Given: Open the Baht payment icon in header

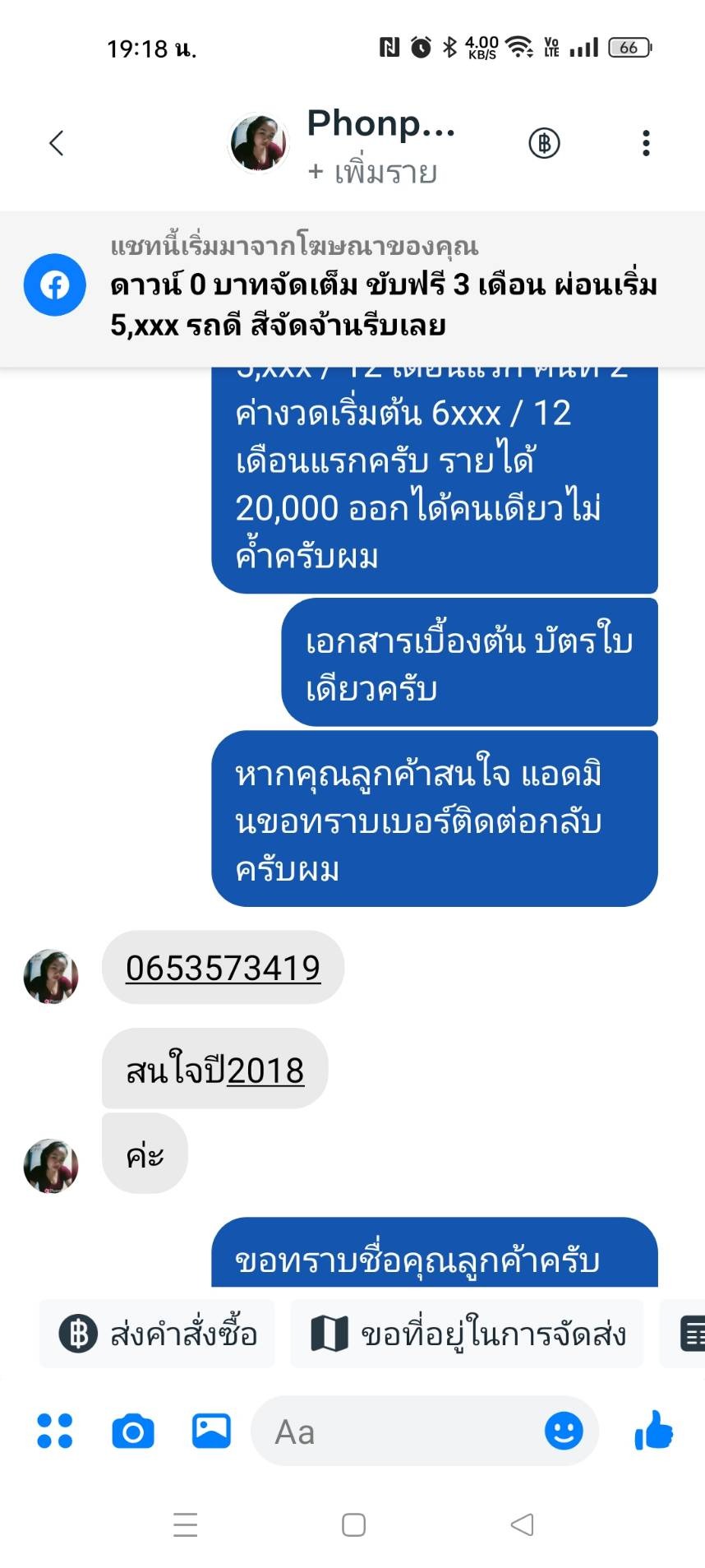Looking at the screenshot, I should [x=544, y=143].
